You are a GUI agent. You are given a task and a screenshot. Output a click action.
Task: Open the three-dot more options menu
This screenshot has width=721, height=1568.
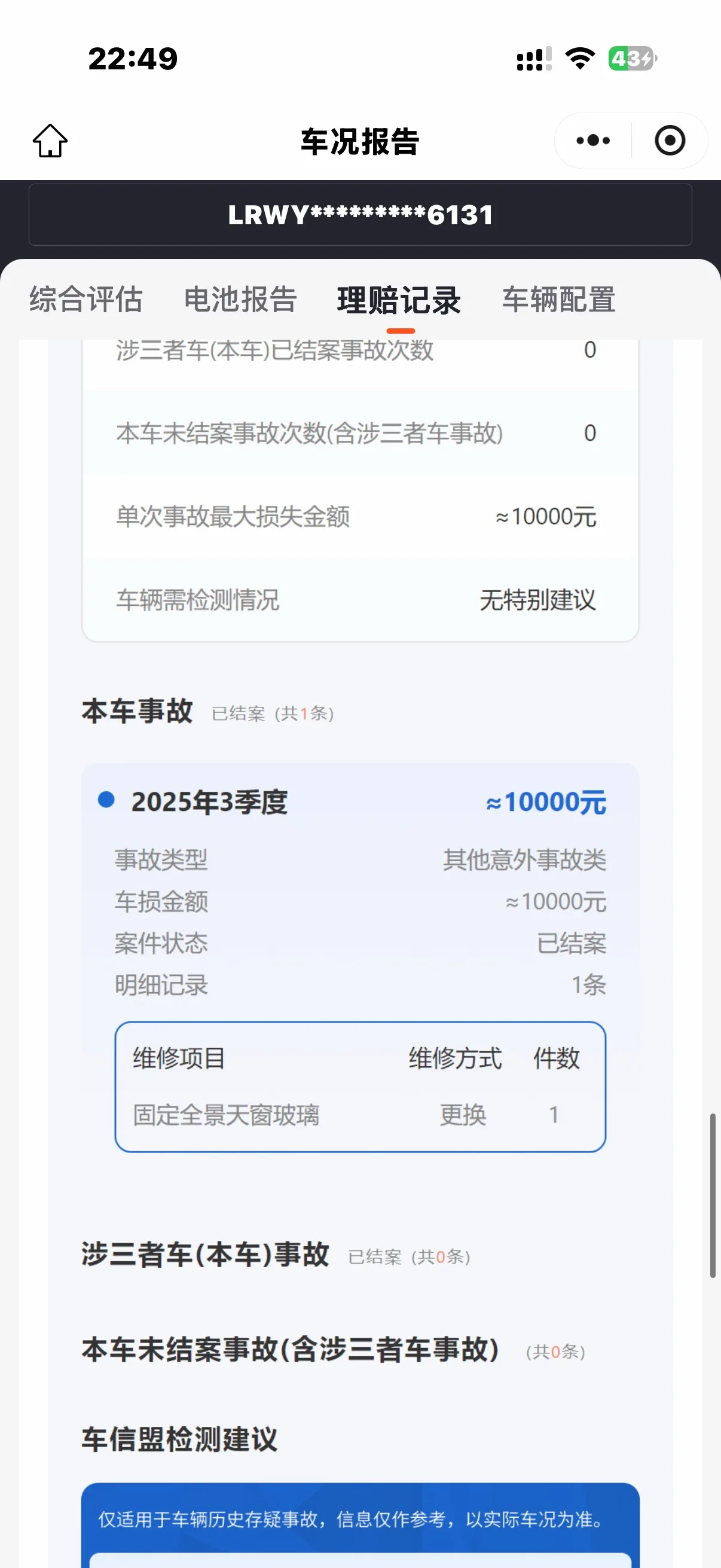coord(593,141)
